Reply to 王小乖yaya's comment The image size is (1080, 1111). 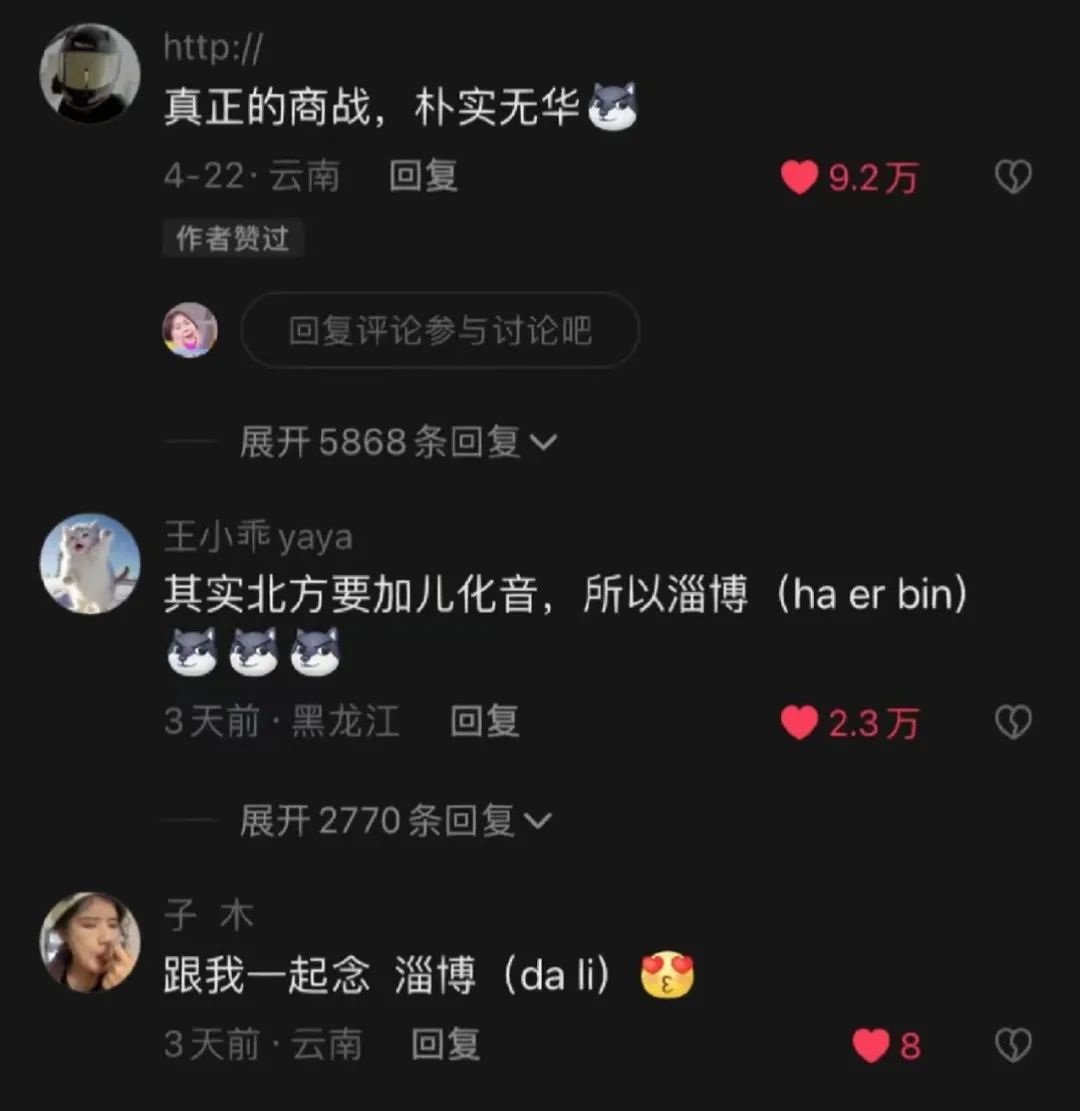(x=484, y=721)
